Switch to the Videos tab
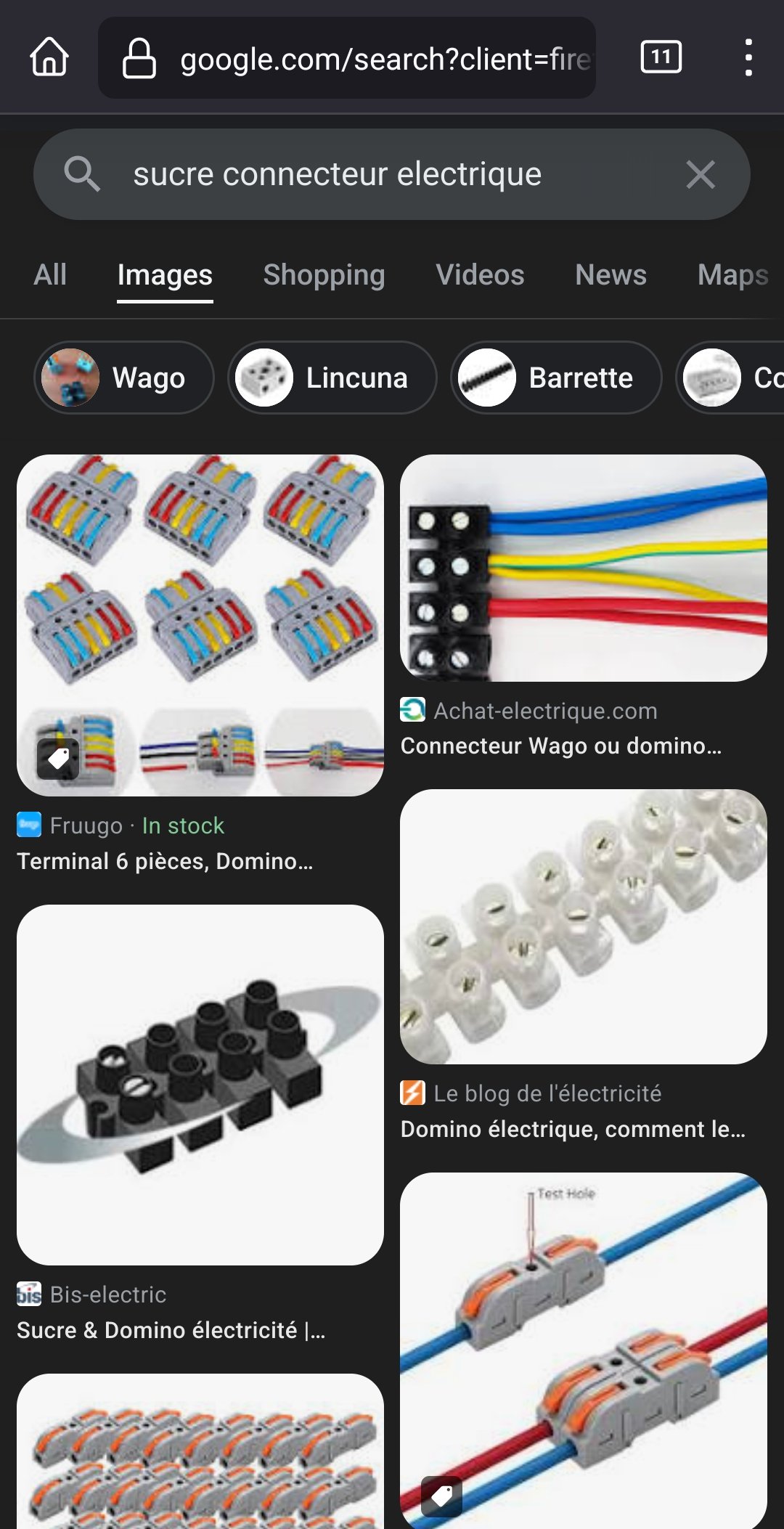This screenshot has height=1529, width=784. (480, 275)
